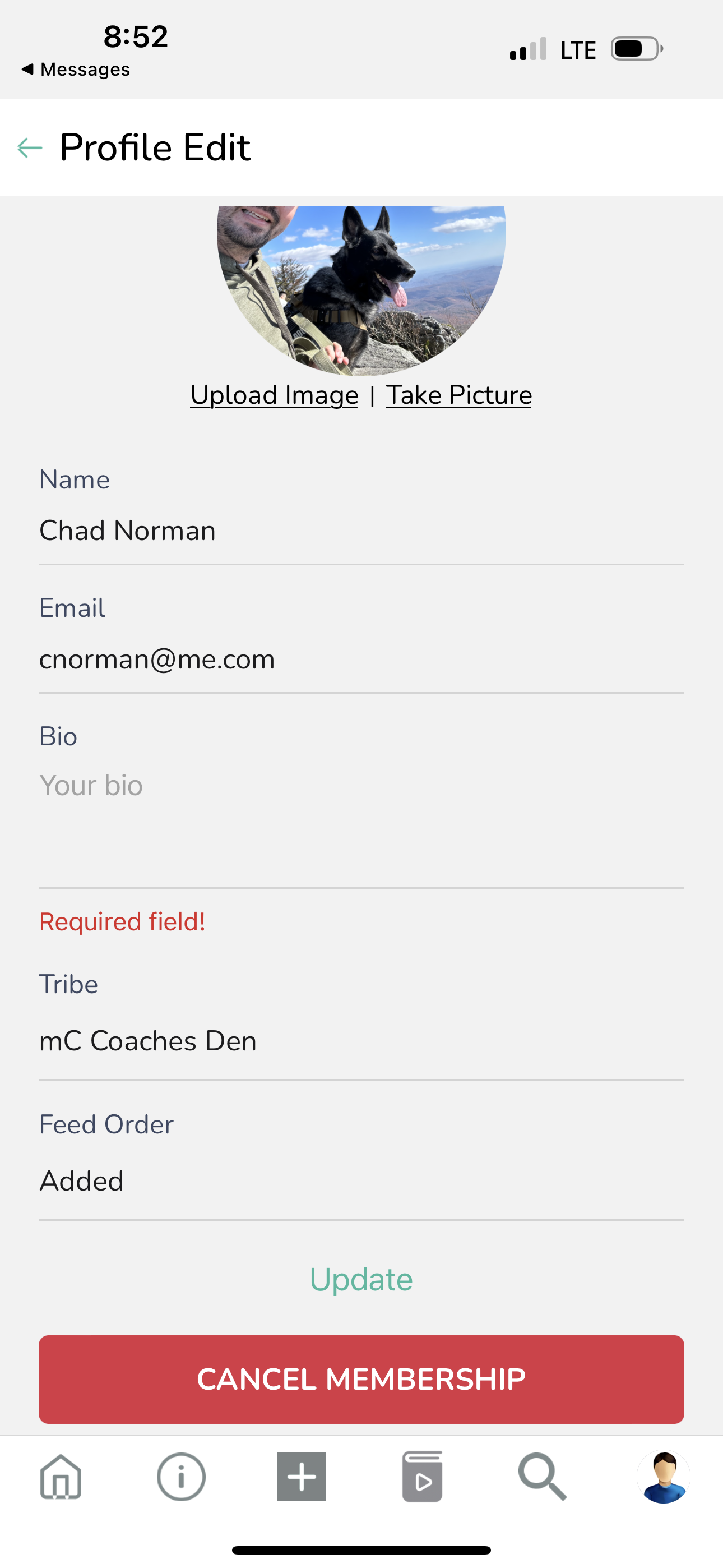Screen dimensions: 723x1568
Task: Tap the Upload Image link
Action: point(274,395)
